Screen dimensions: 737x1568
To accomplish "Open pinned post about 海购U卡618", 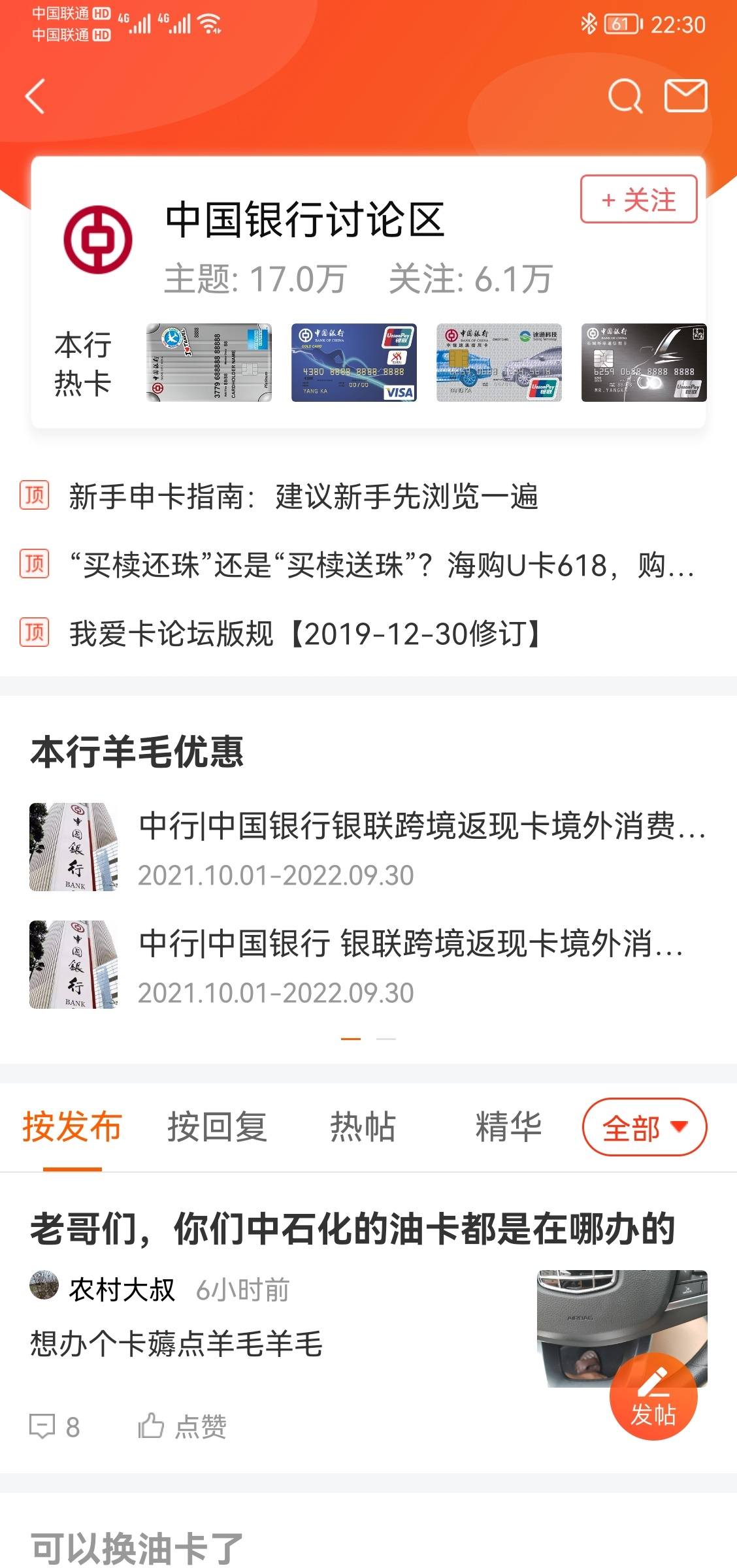I will click(x=382, y=564).
